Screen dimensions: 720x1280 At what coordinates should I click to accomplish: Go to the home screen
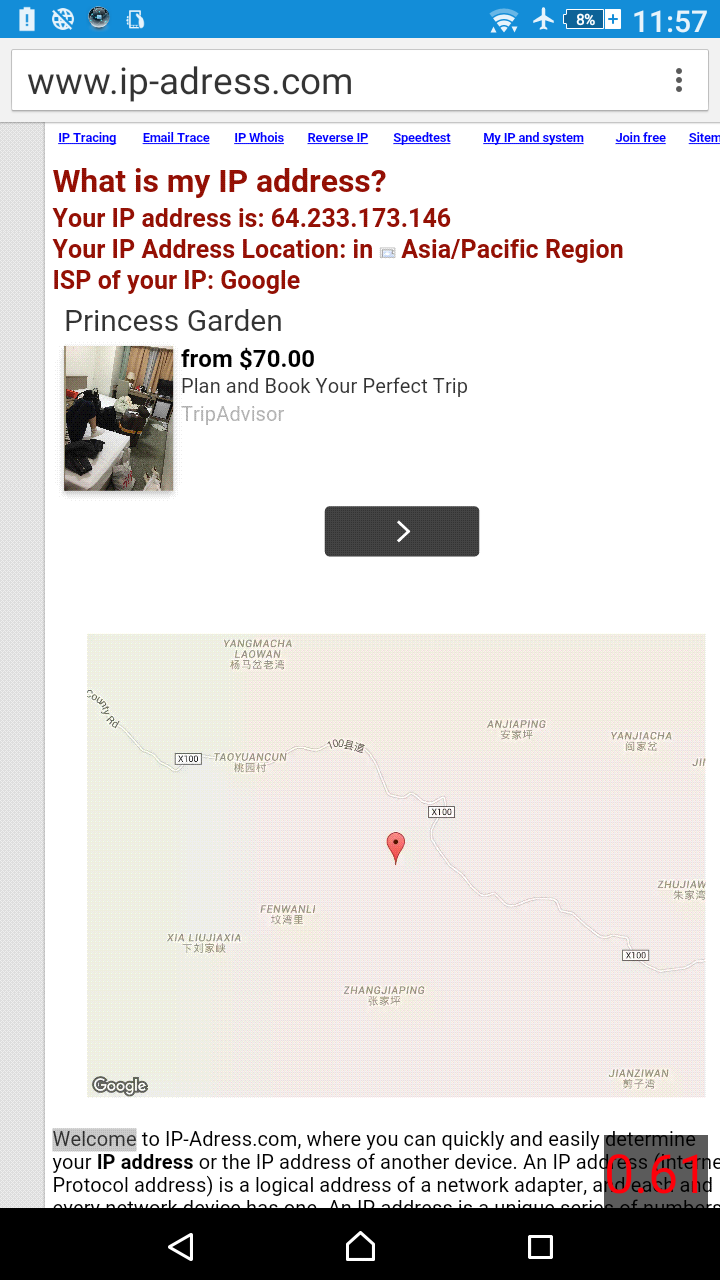(x=360, y=1246)
